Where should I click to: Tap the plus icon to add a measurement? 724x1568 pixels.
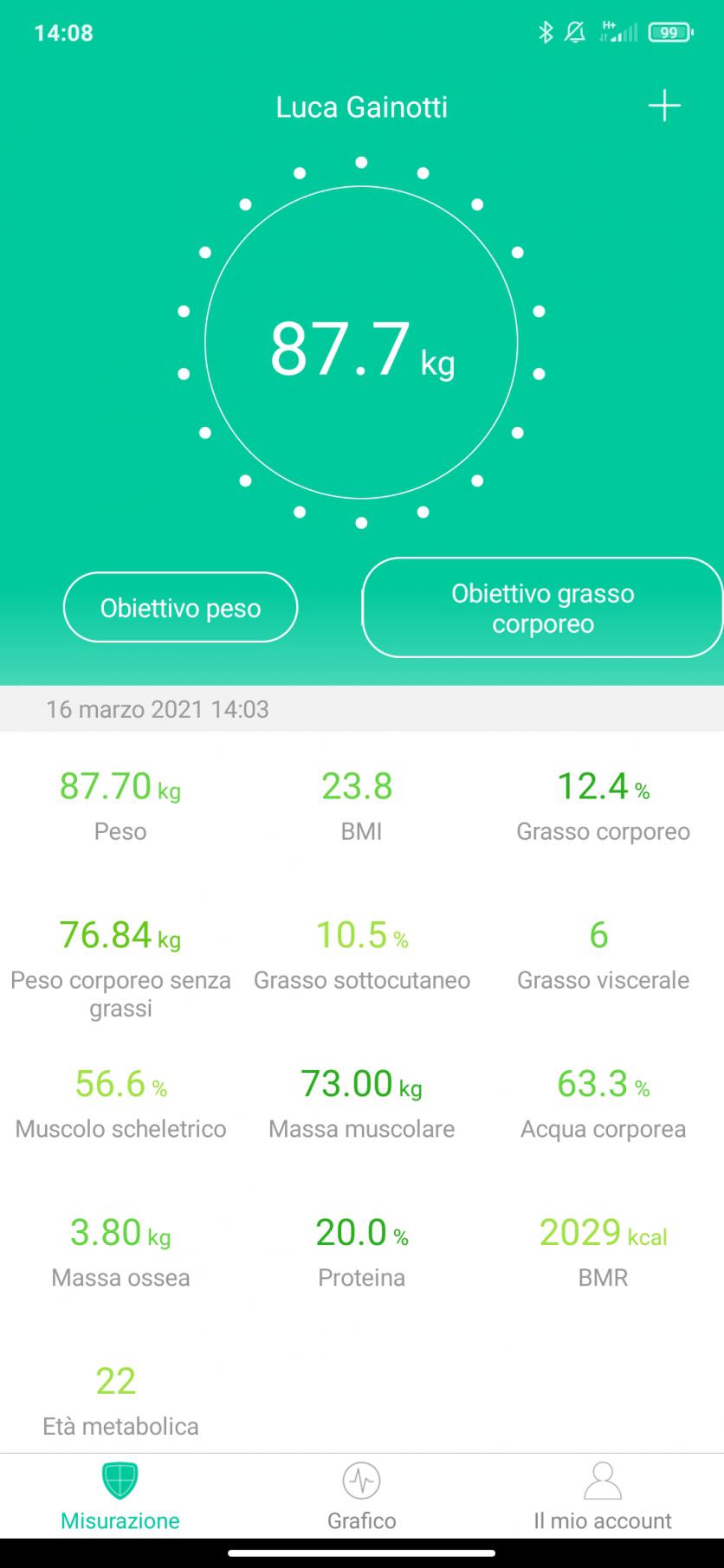pos(664,106)
